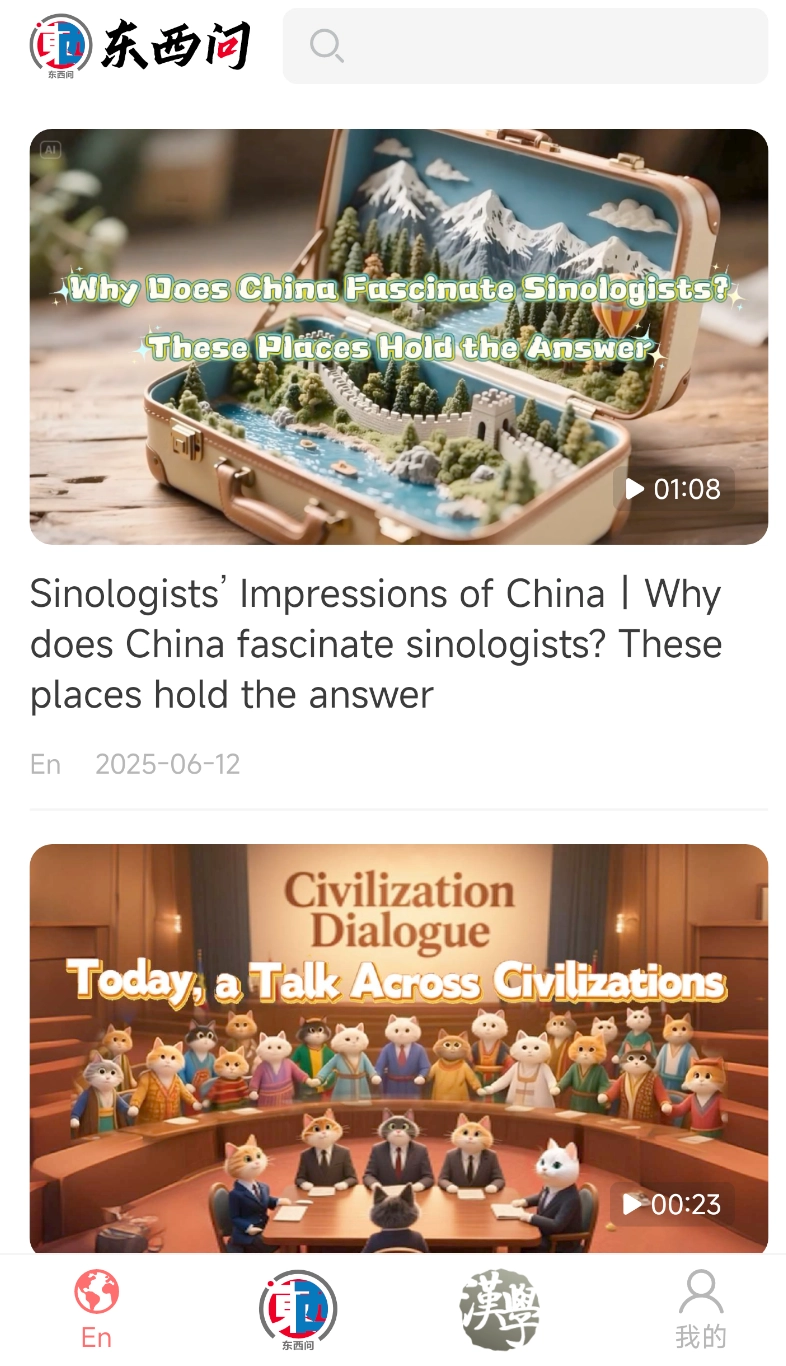
Task: Open the article about sinologists' impressions of China
Action: [x=375, y=644]
